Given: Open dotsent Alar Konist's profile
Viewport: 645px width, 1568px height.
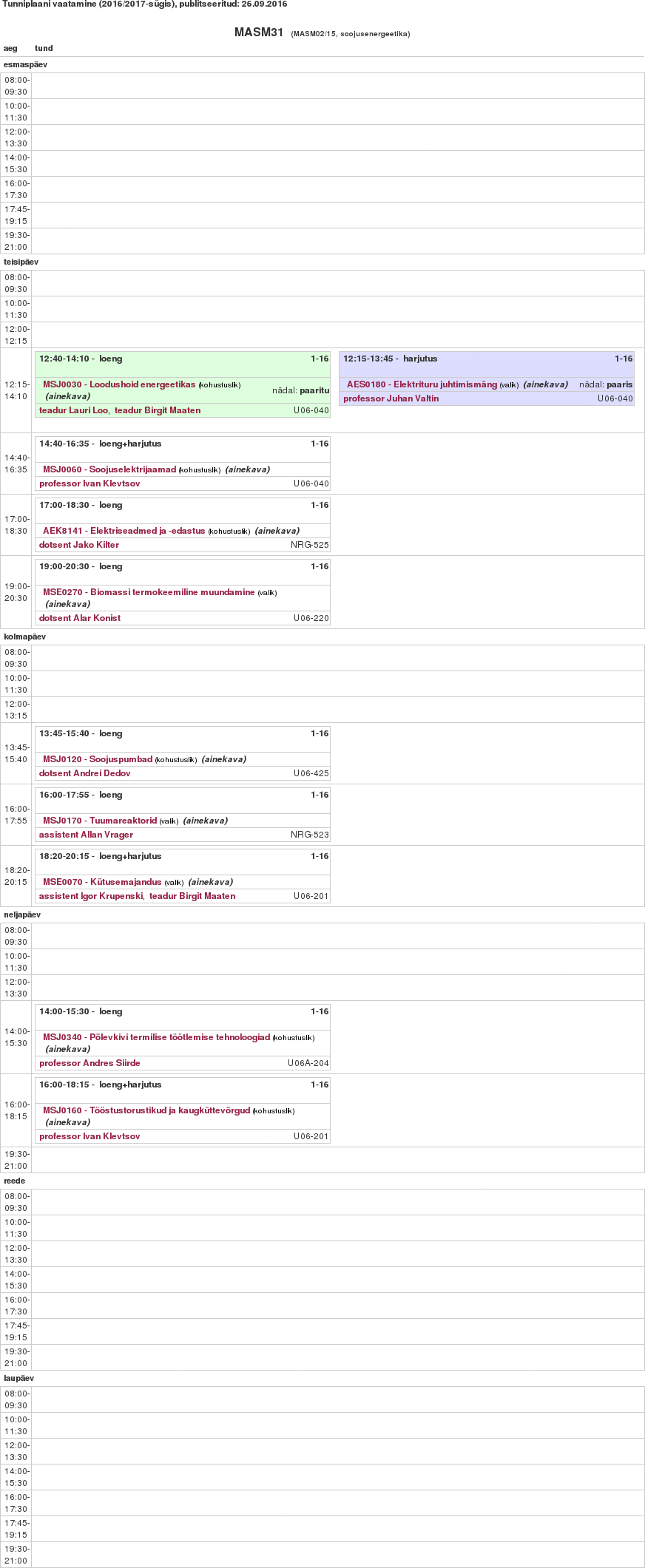Looking at the screenshot, I should 80,618.
